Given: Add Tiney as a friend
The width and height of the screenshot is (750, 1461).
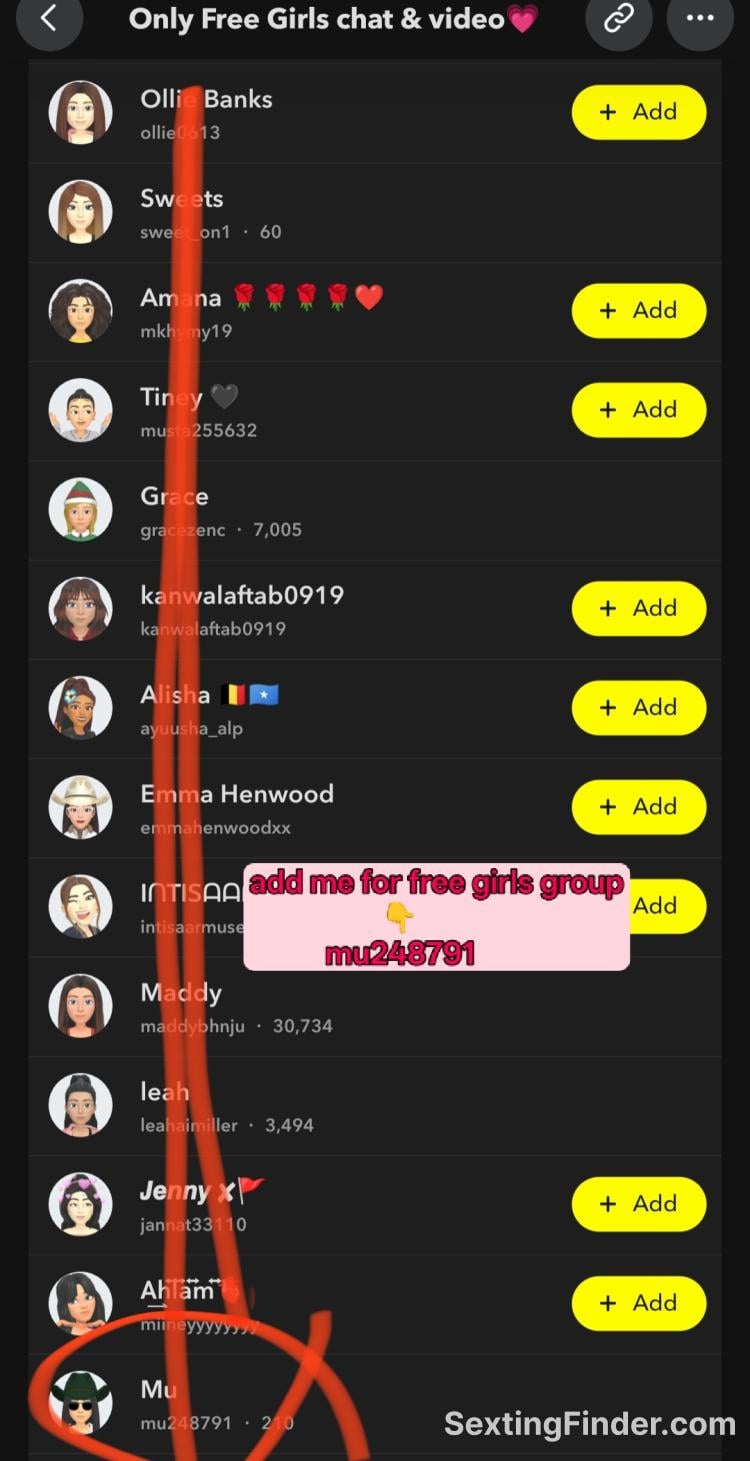Looking at the screenshot, I should coord(639,410).
